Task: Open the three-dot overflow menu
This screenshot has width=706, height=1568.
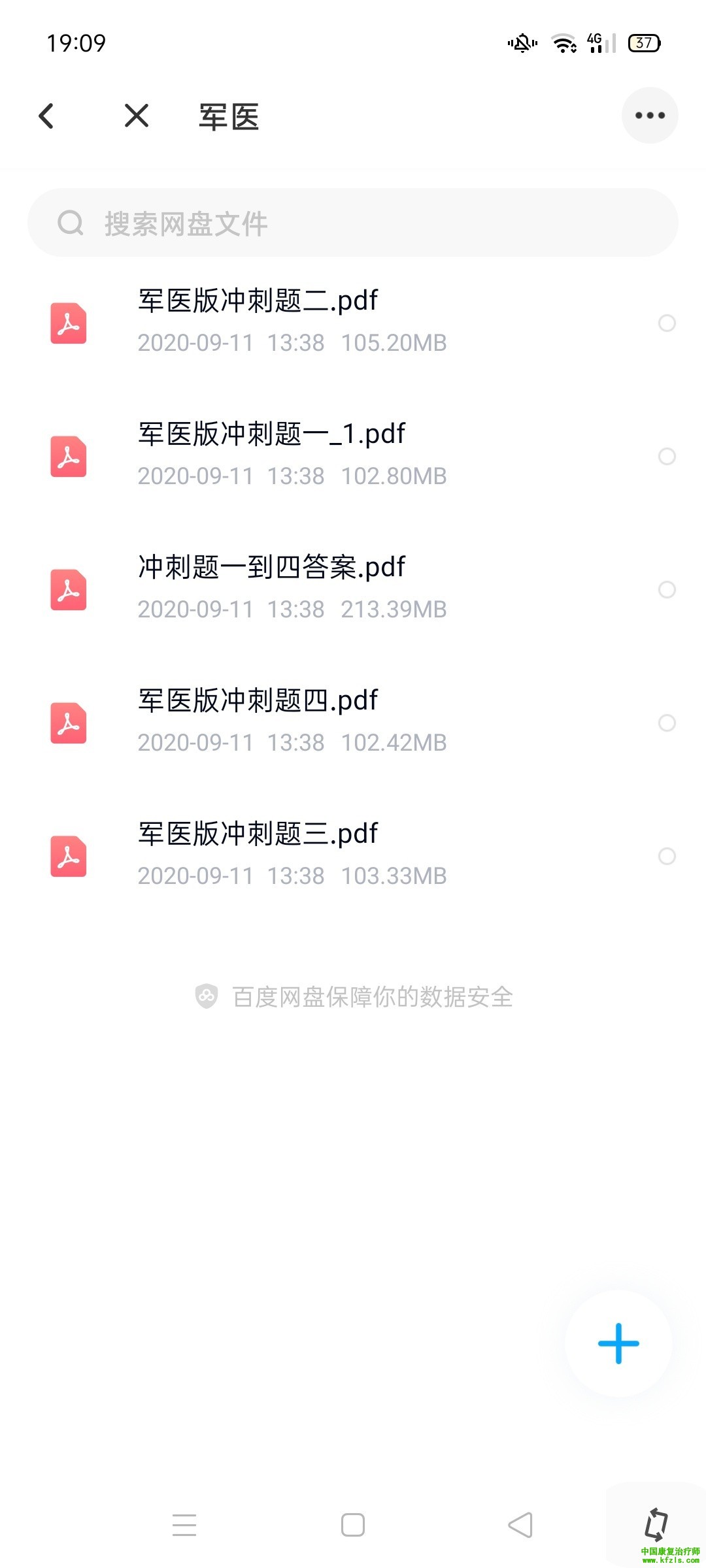Action: coord(650,116)
